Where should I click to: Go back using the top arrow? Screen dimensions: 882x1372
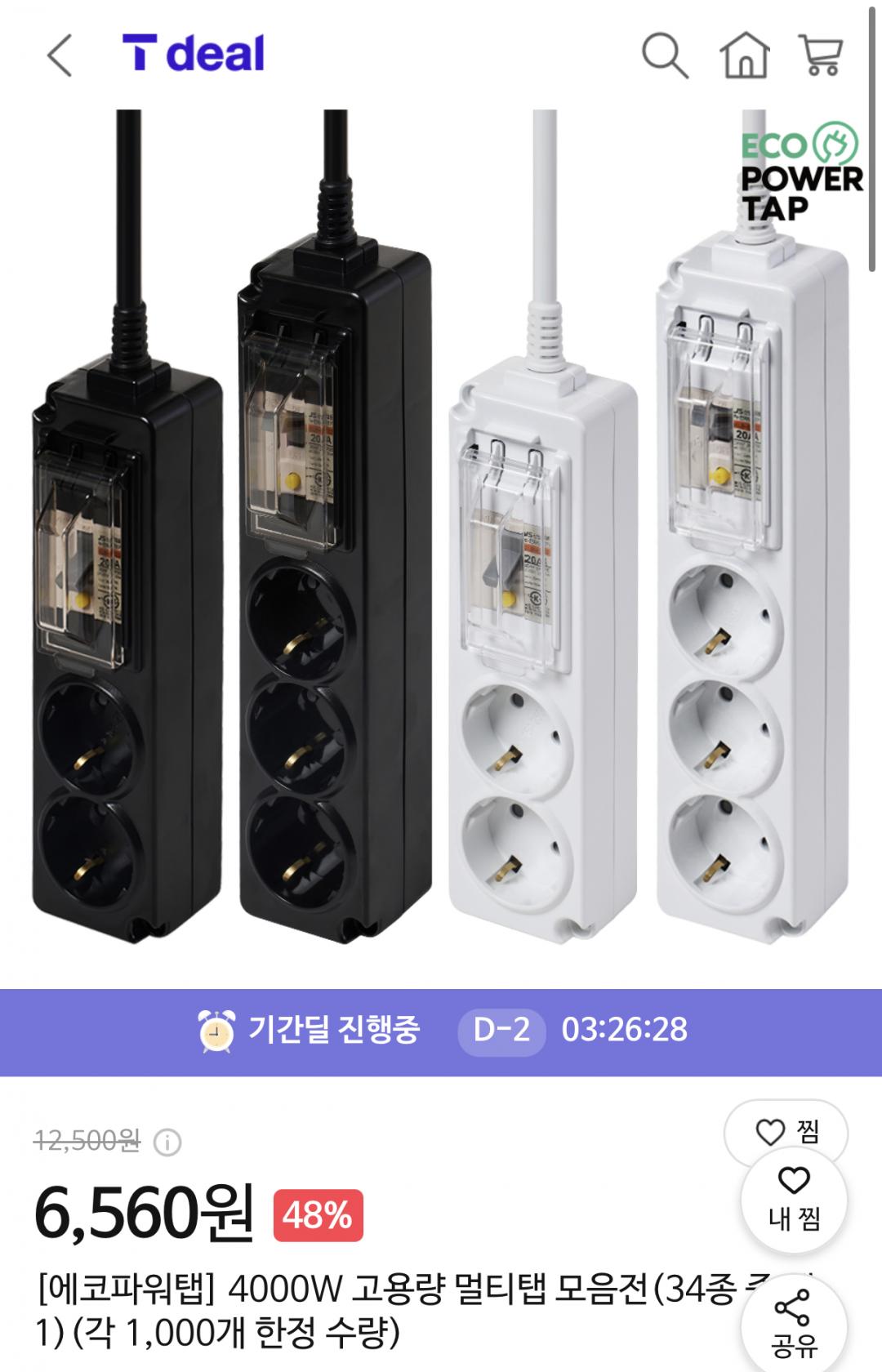pyautogui.click(x=60, y=56)
